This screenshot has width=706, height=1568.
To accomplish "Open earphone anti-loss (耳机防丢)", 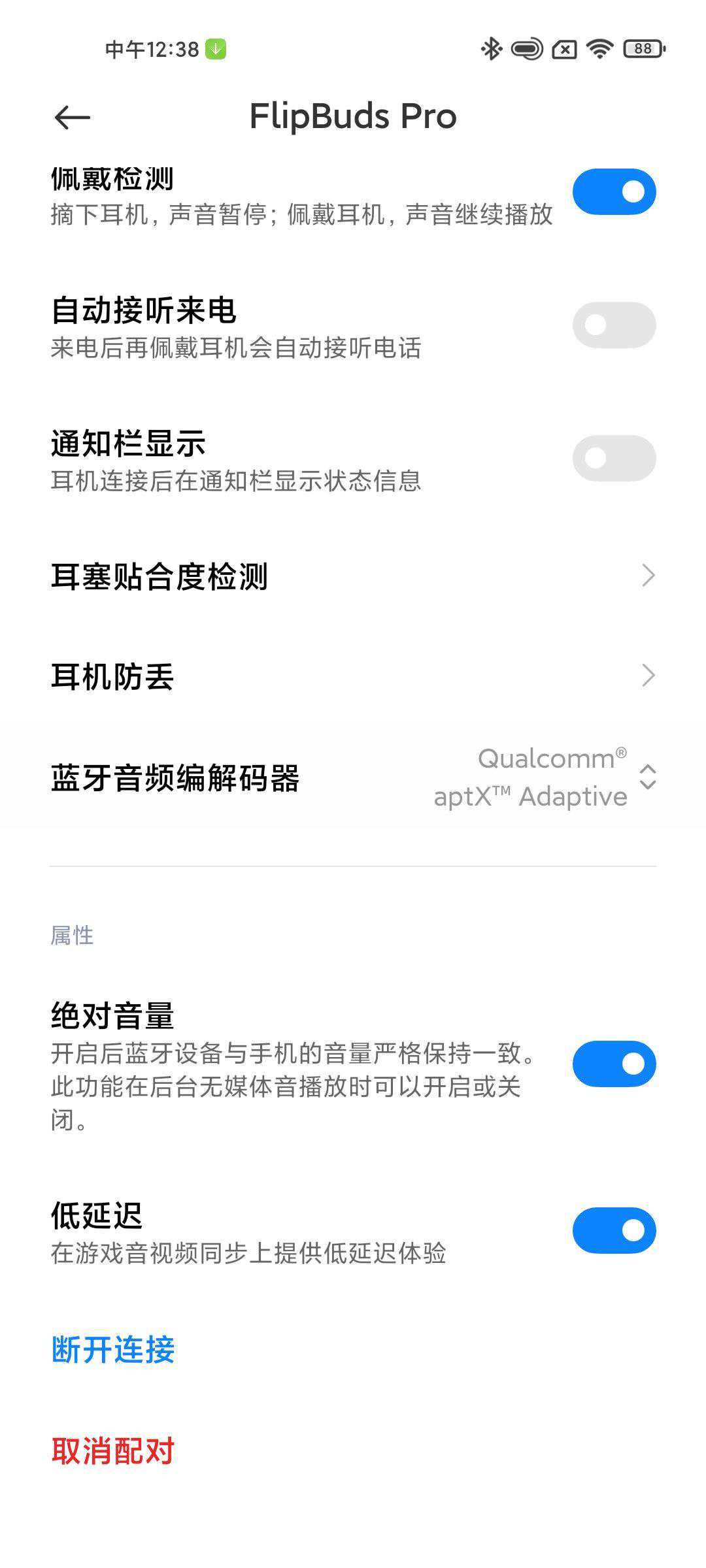I will (353, 676).
